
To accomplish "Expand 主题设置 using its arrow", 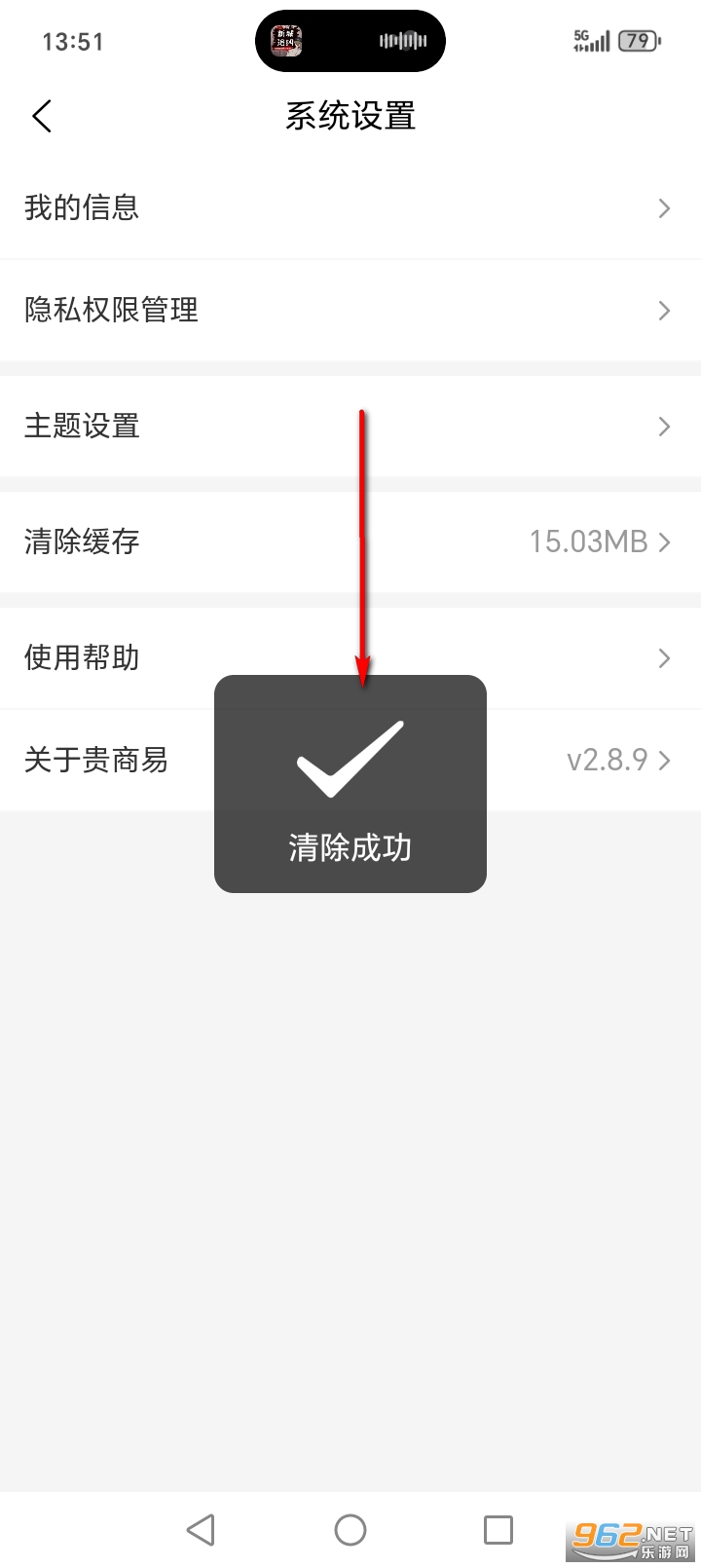I will pos(664,426).
